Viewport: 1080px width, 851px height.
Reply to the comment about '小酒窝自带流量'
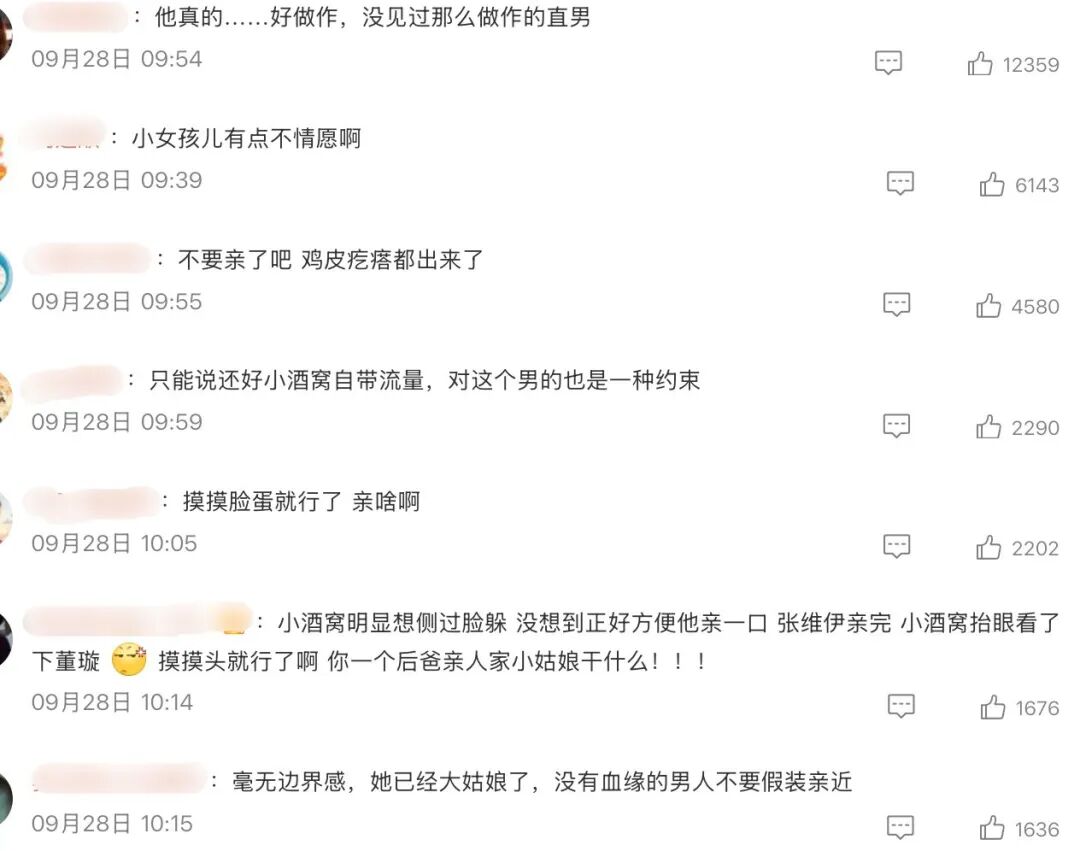(x=896, y=426)
